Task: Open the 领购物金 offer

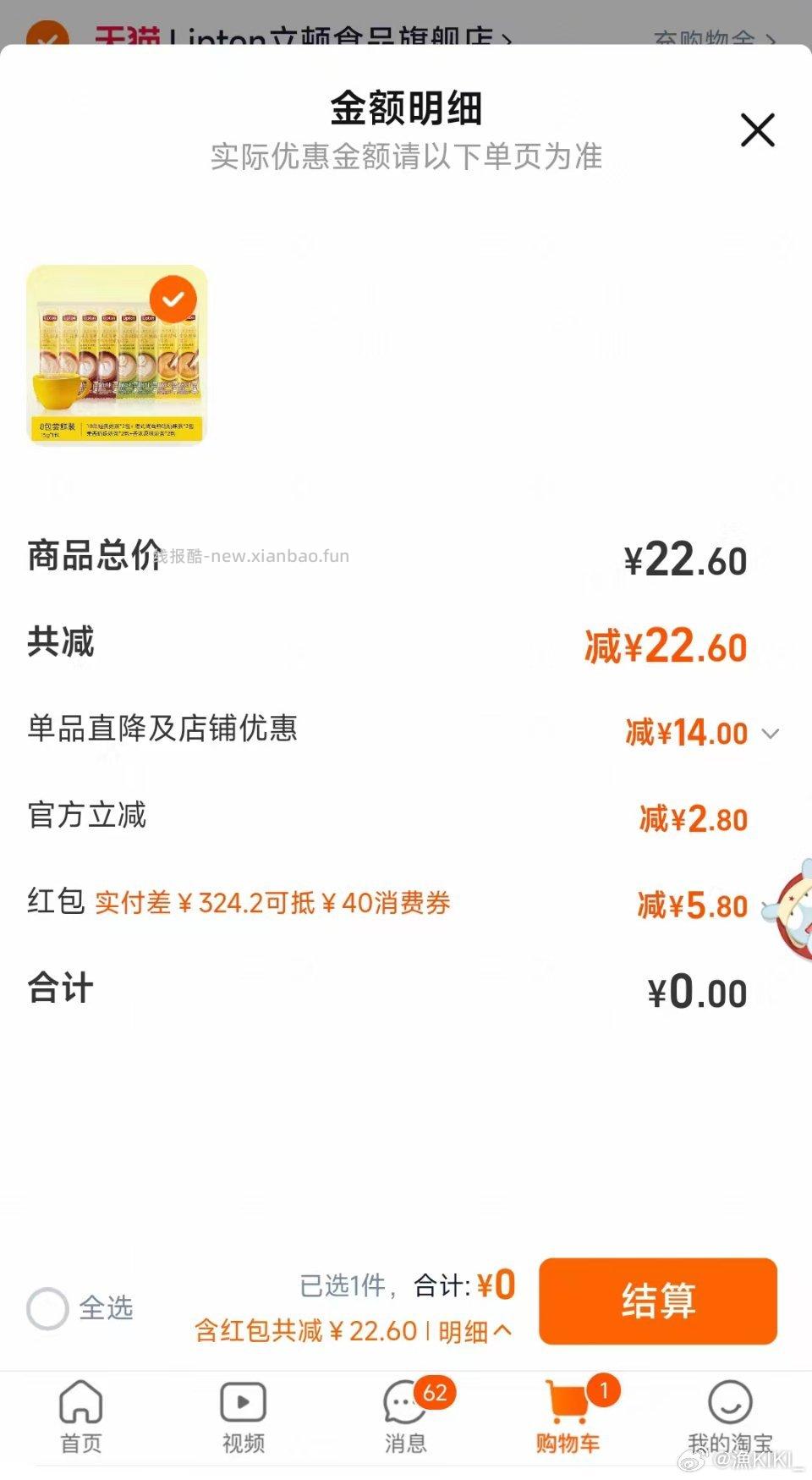Action: (x=715, y=36)
